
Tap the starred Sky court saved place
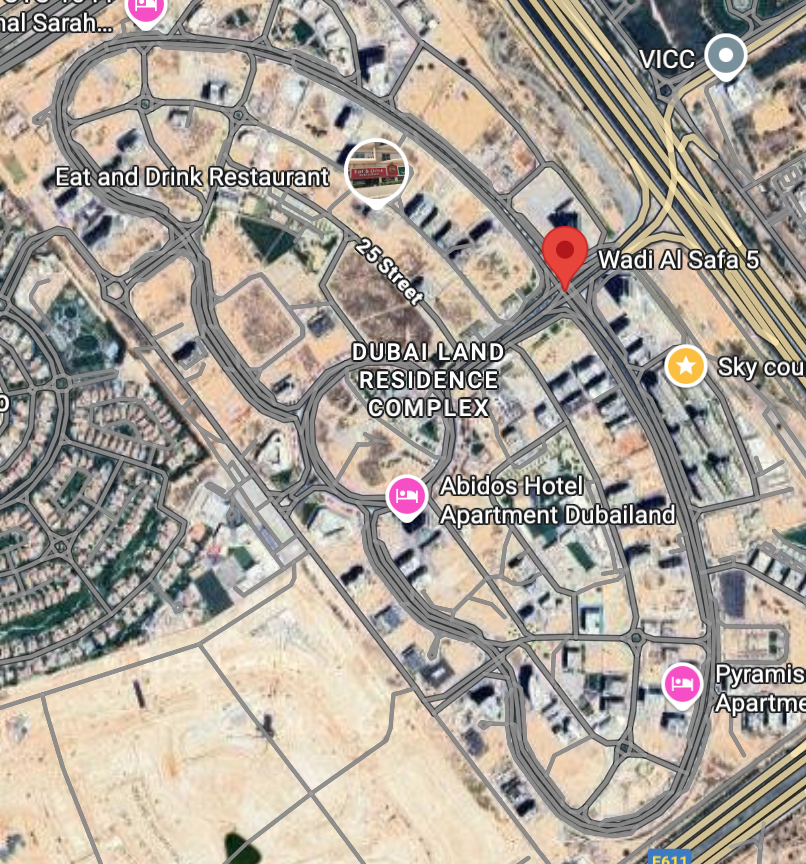pyautogui.click(x=686, y=366)
